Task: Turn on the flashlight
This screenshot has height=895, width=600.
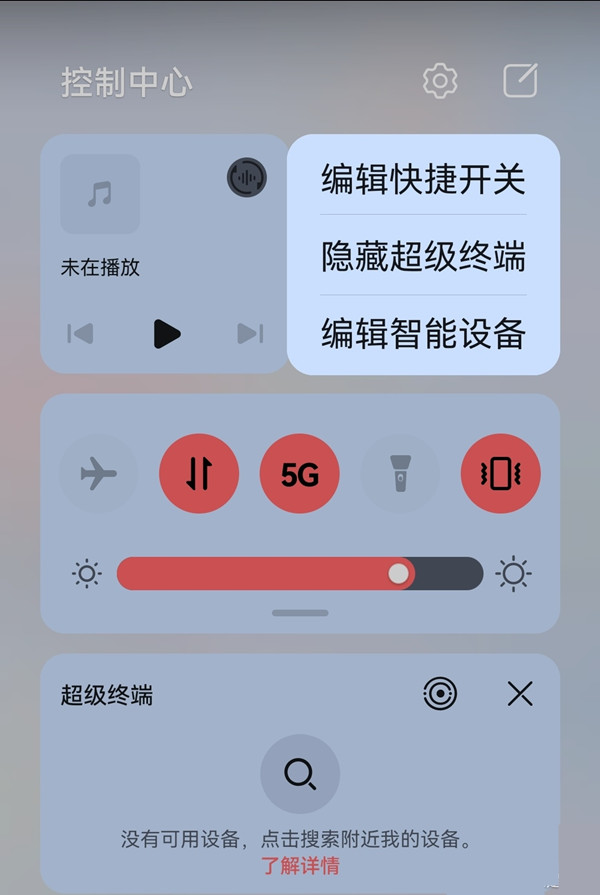Action: (400, 474)
